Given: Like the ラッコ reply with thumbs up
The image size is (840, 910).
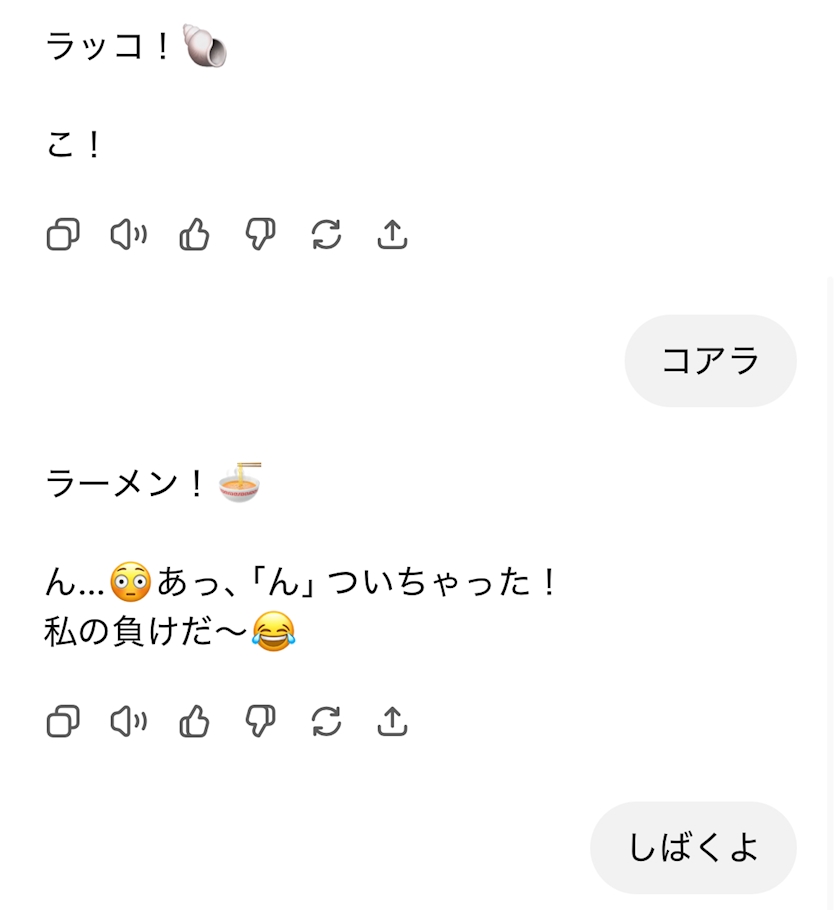Looking at the screenshot, I should [x=194, y=234].
